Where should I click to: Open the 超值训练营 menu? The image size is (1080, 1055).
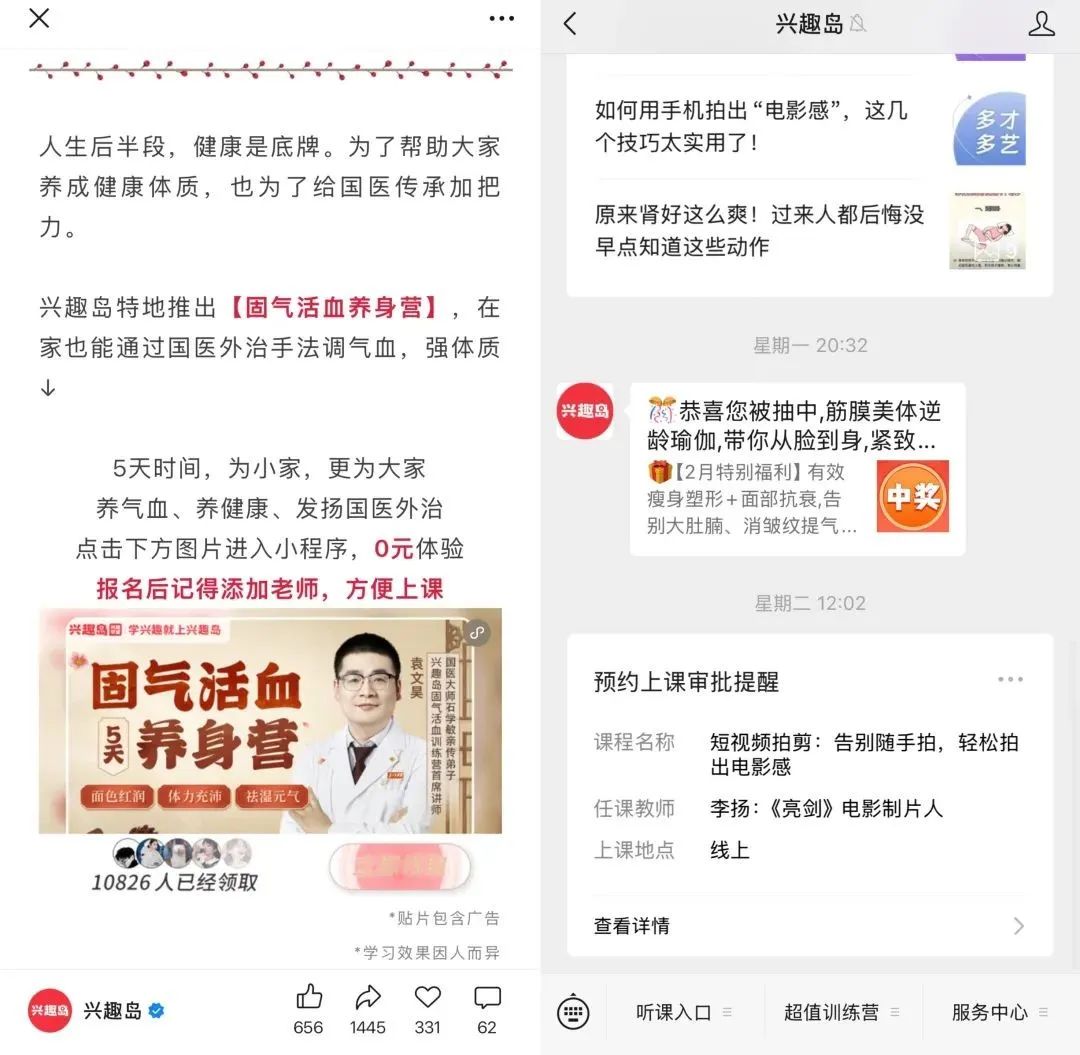pyautogui.click(x=841, y=1013)
